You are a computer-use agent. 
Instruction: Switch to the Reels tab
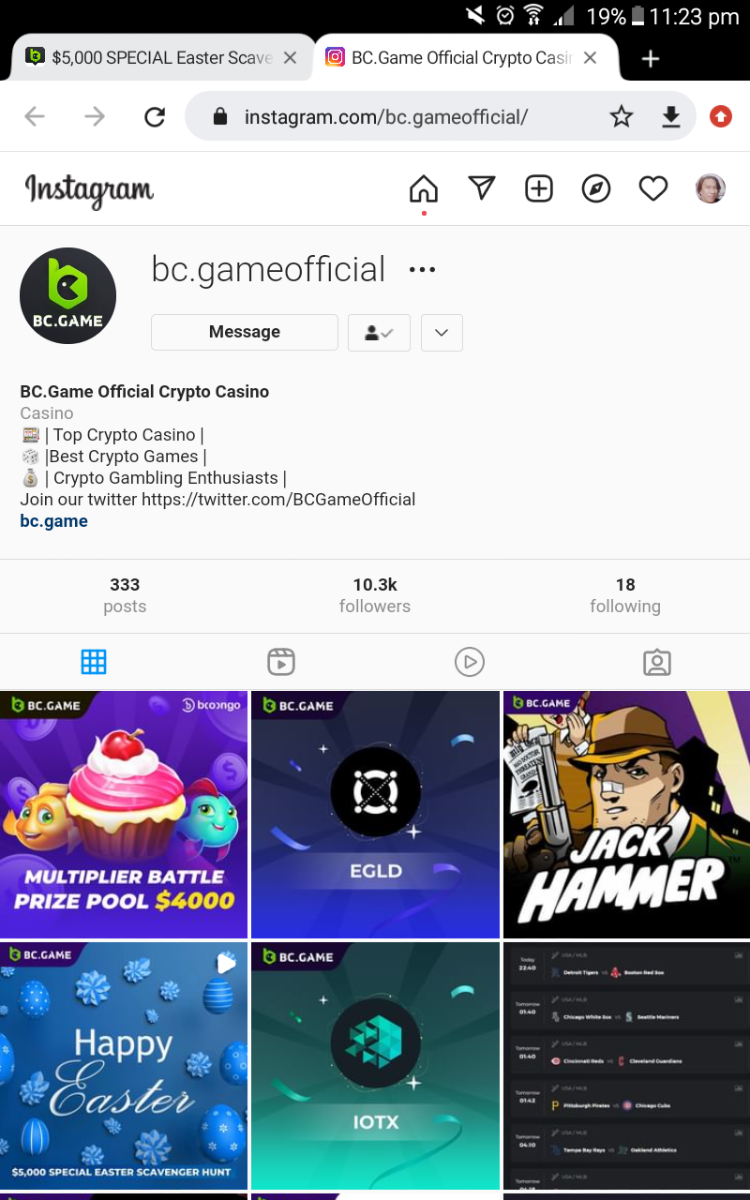coord(281,662)
